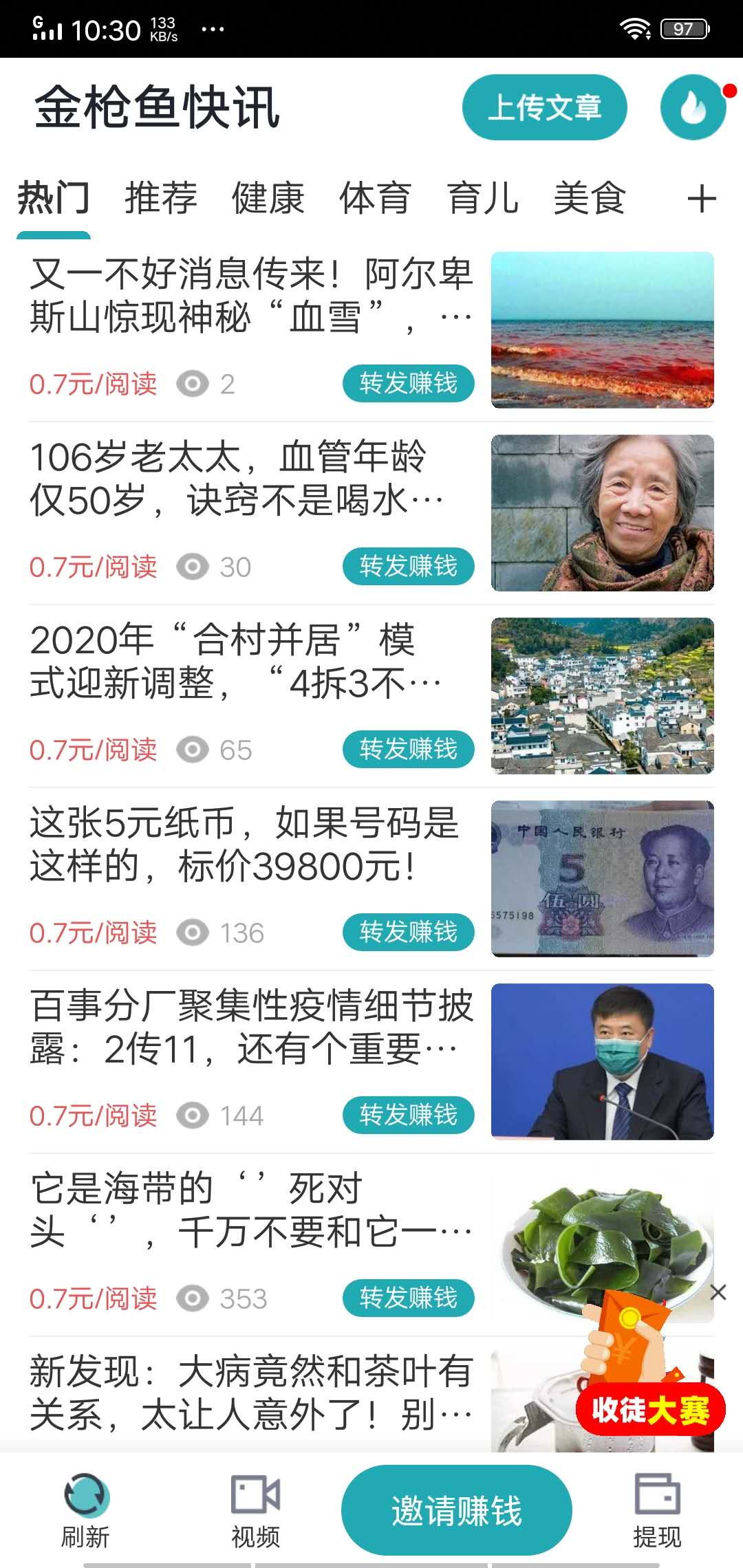Screen dimensions: 743x1568
Task: Select the 体育 sports tab
Action: (x=375, y=199)
